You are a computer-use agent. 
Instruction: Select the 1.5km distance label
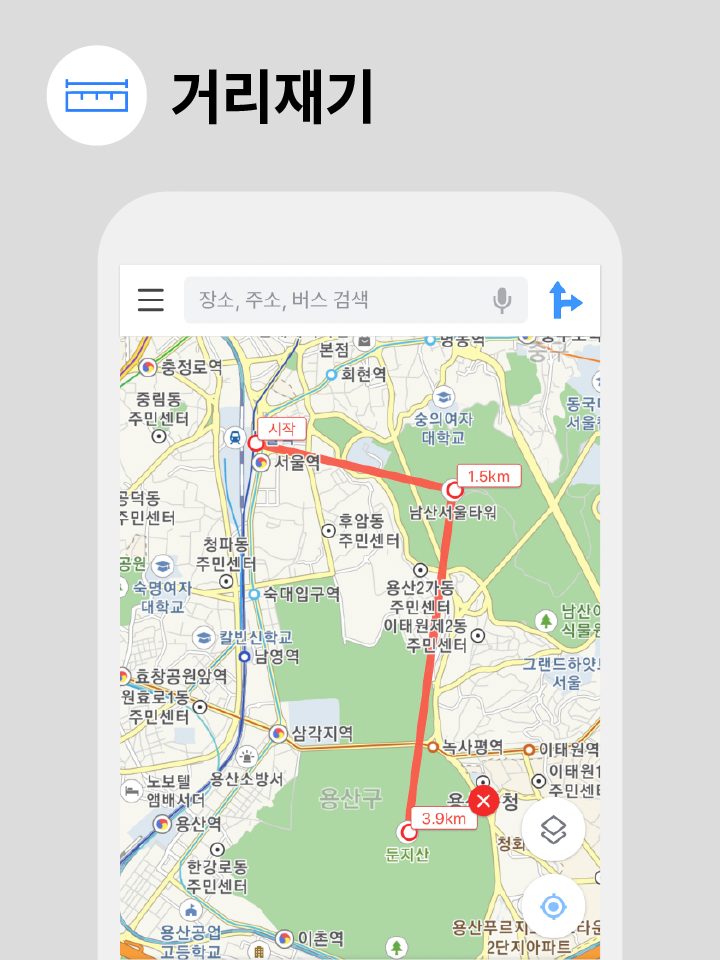488,476
